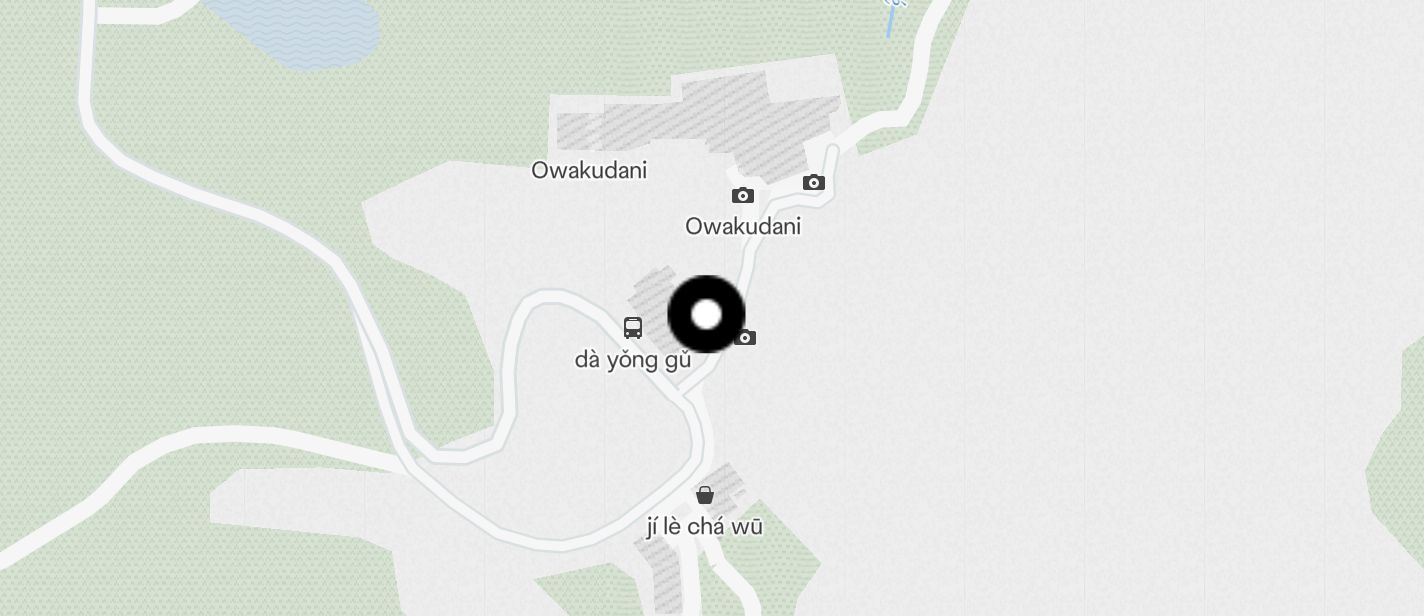
Task: Select the jí lè chá wū shop marker
Action: pyautogui.click(x=705, y=494)
